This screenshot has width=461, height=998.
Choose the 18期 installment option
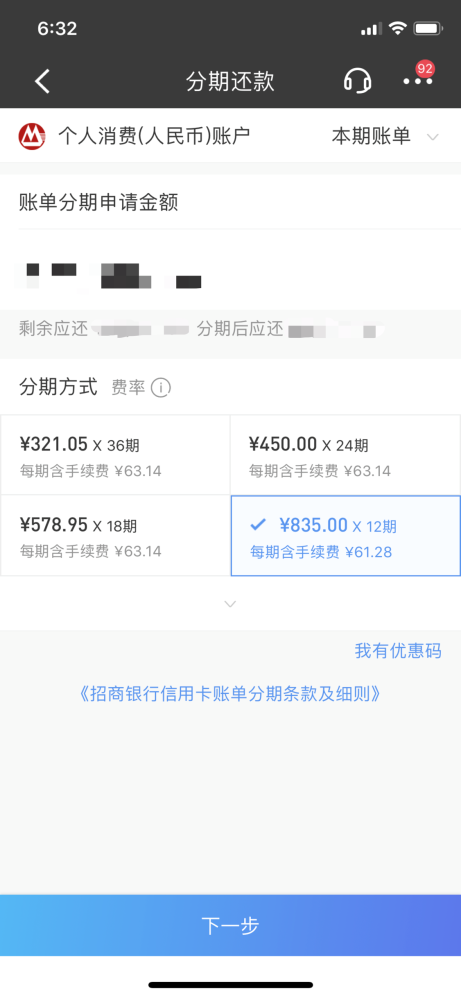point(115,536)
